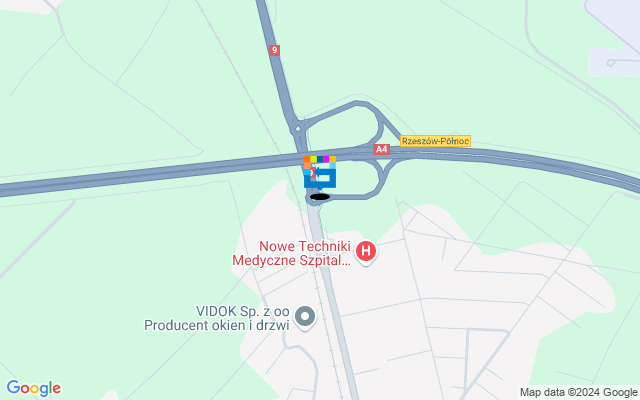The width and height of the screenshot is (640, 400).
Task: Open the Google logo link
Action: click(x=33, y=388)
